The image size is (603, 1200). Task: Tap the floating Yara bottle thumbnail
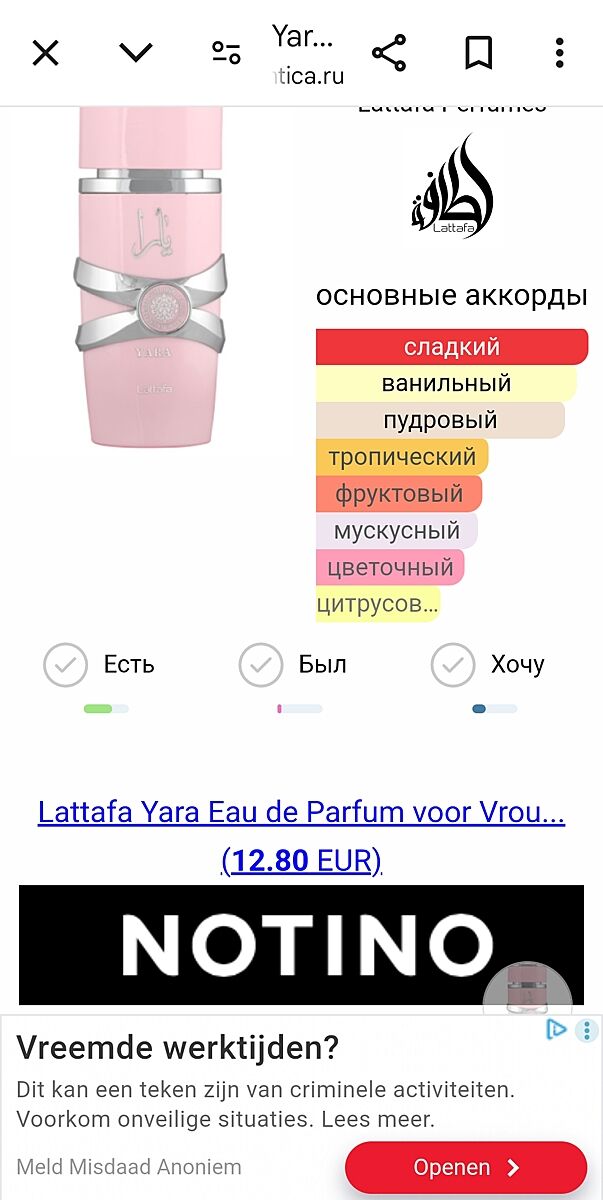[527, 992]
